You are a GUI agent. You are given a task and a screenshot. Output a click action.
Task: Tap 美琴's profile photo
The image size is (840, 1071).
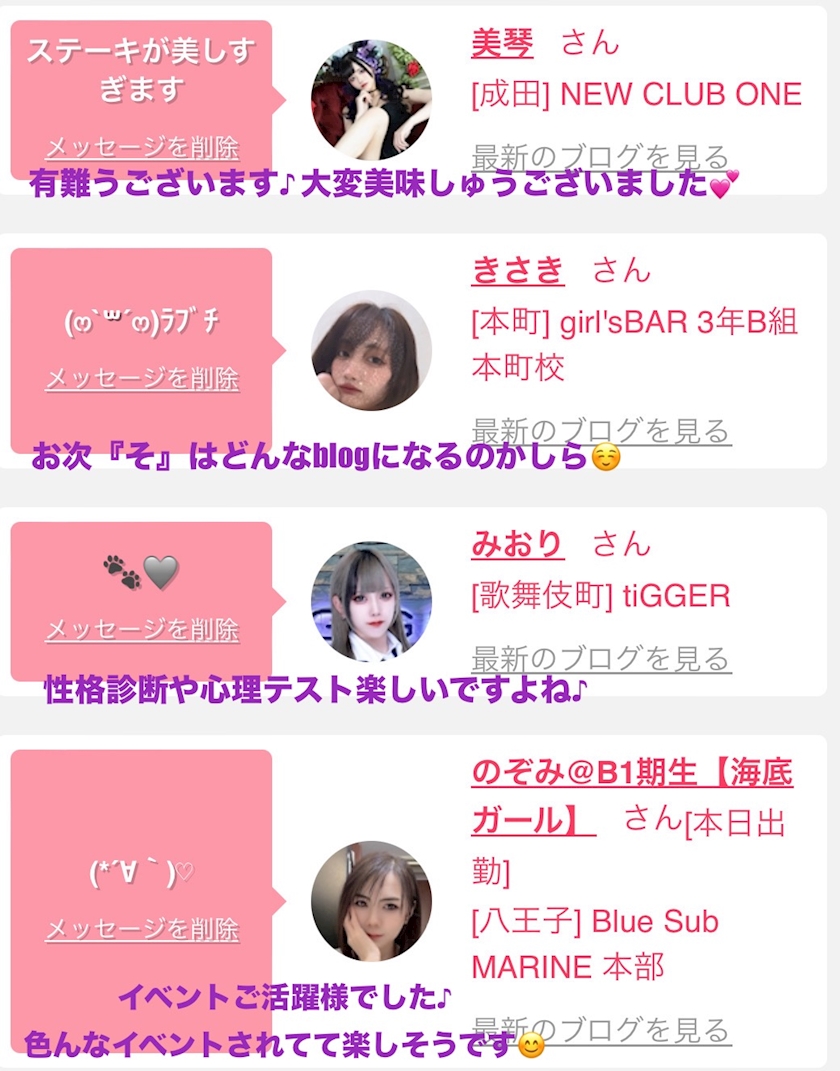coord(371,100)
